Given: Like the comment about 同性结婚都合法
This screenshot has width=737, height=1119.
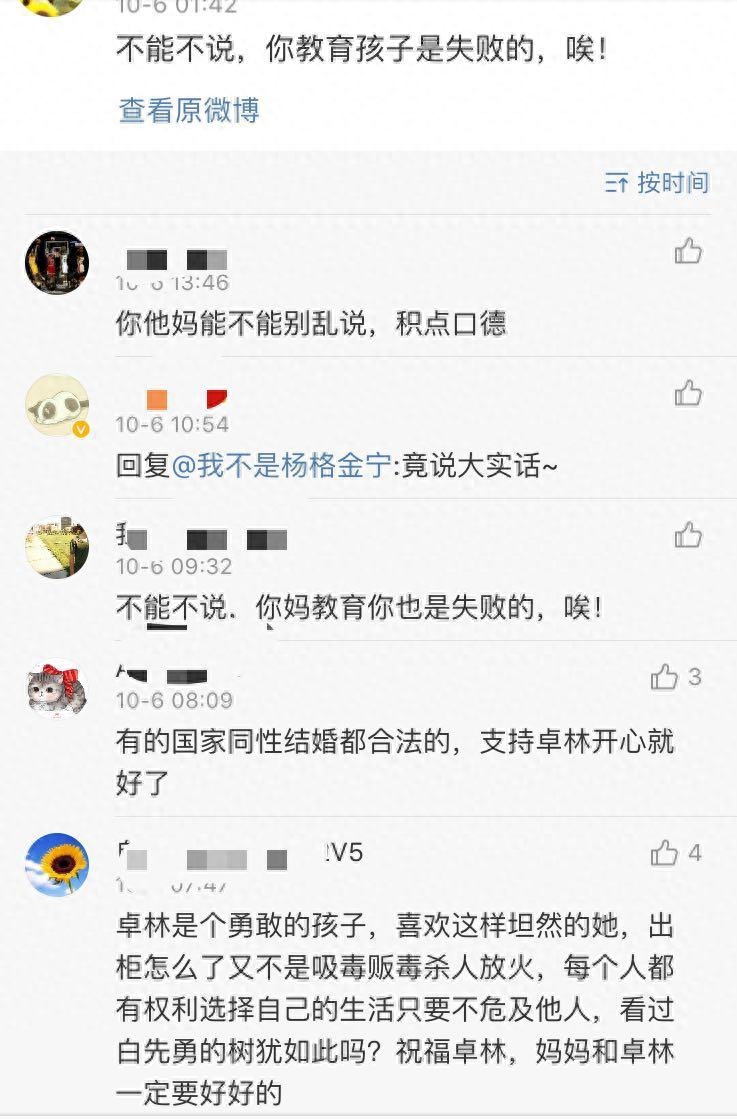Looking at the screenshot, I should tap(665, 678).
